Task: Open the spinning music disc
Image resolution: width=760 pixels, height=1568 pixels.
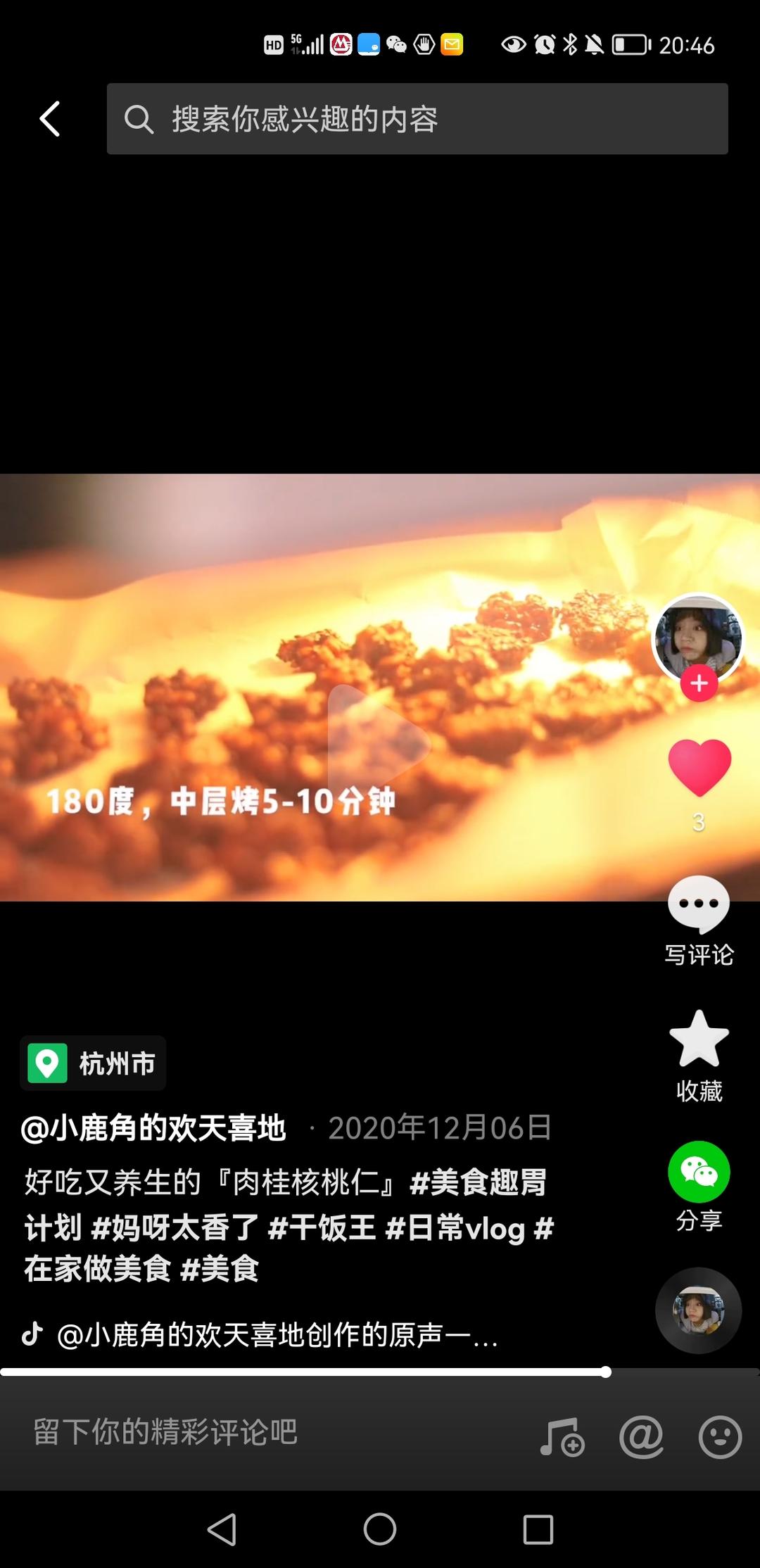Action: click(698, 1310)
